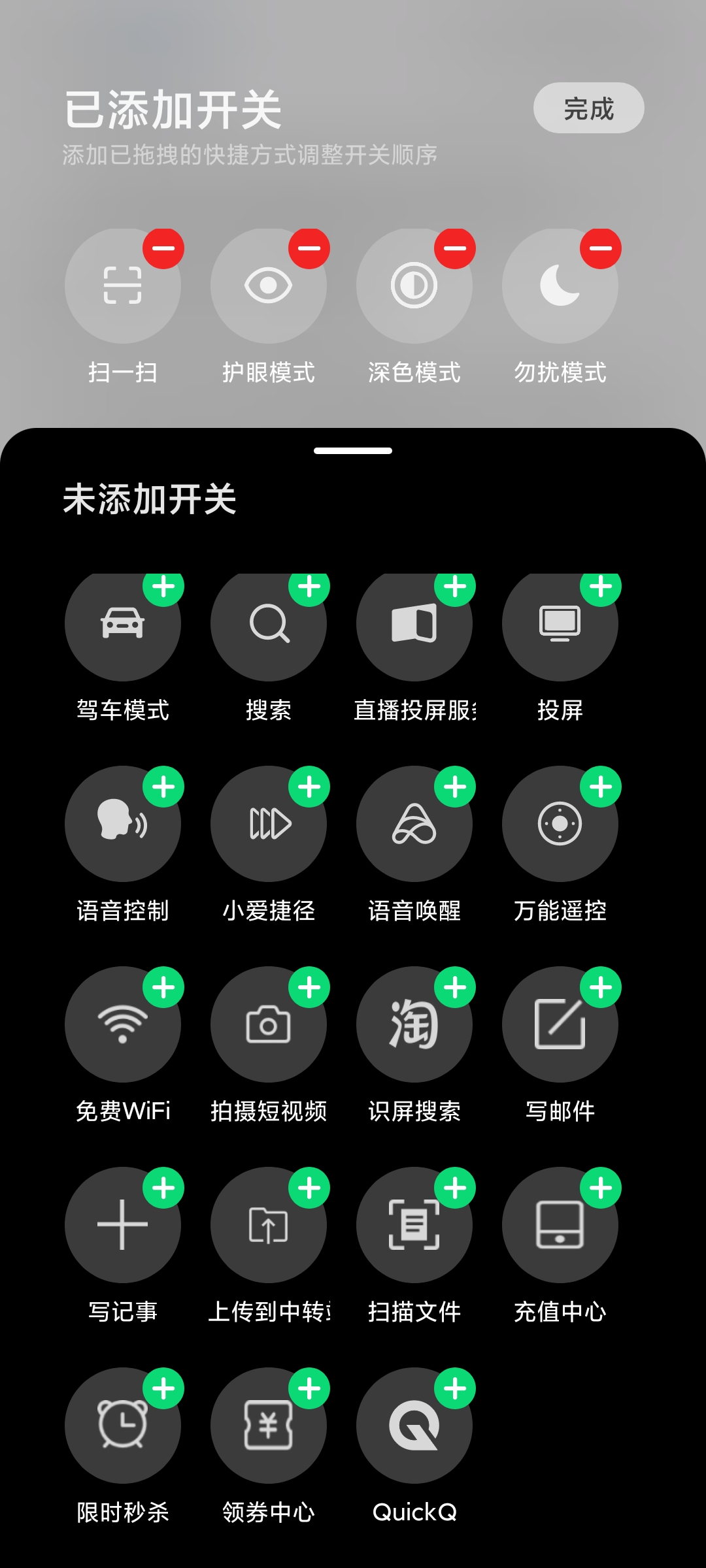Add the 扫描文件 switch
This screenshot has height=1568, width=706.
(x=455, y=1188)
